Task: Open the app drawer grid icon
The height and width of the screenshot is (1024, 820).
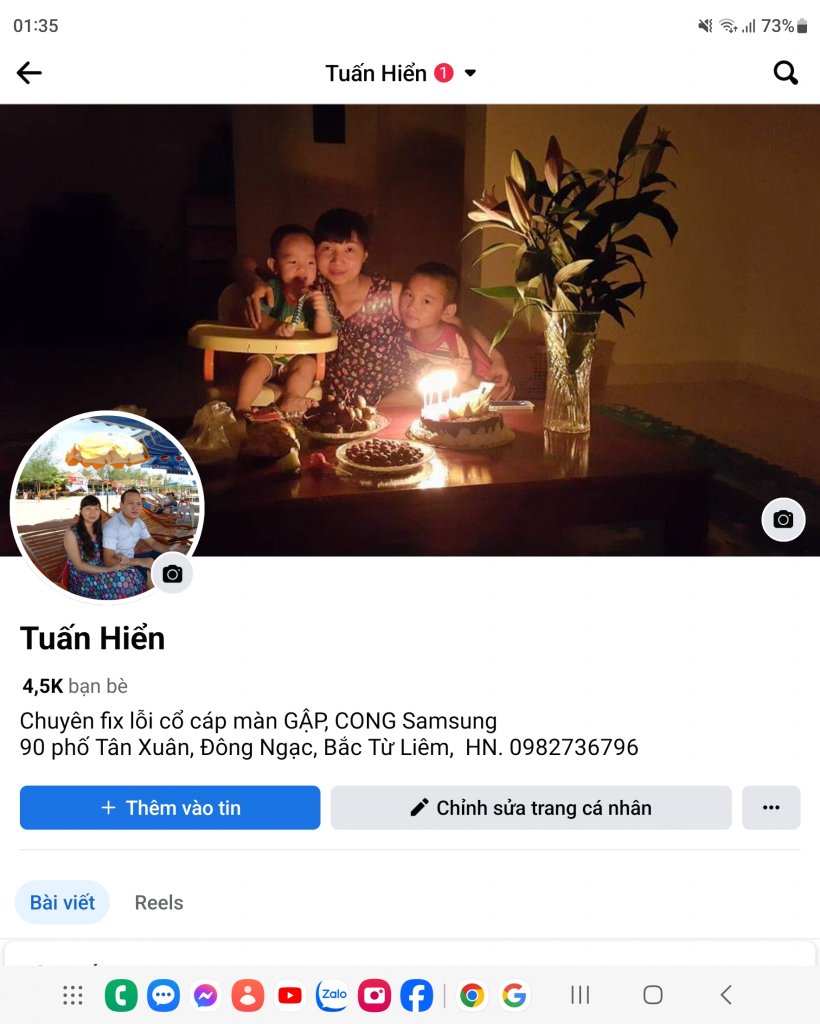Action: point(73,995)
